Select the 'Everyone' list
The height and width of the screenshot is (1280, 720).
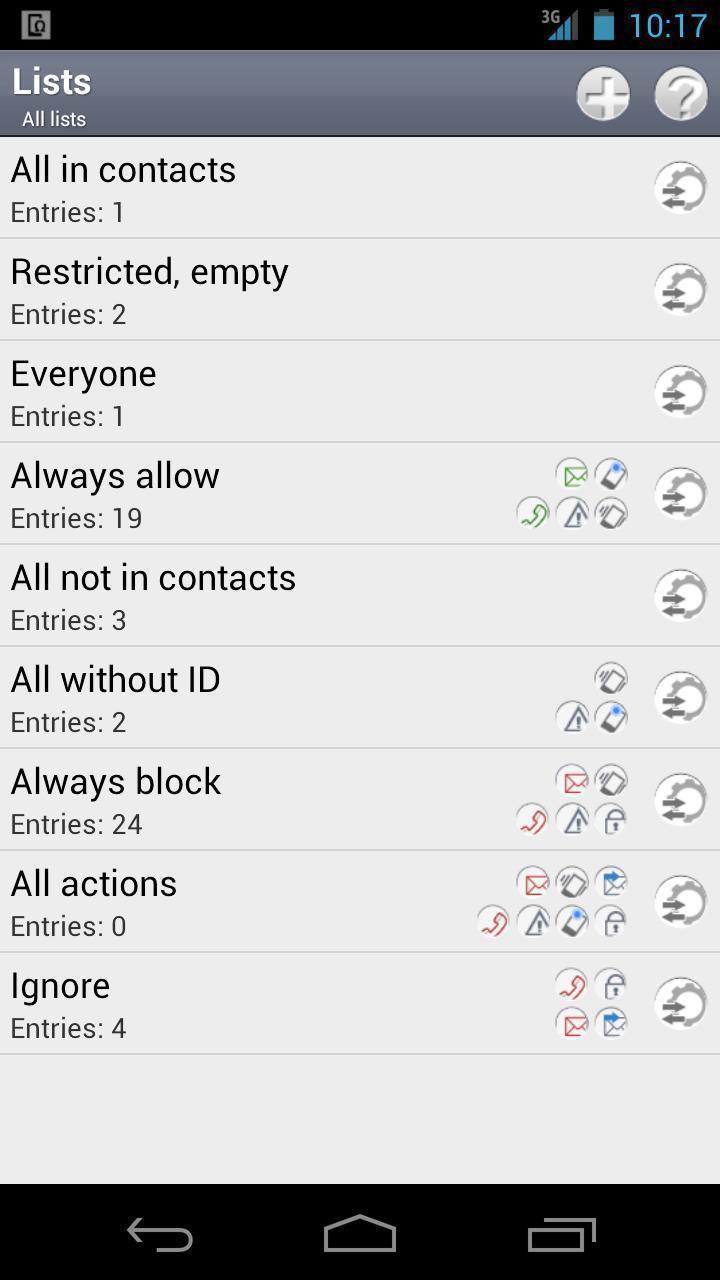(84, 391)
